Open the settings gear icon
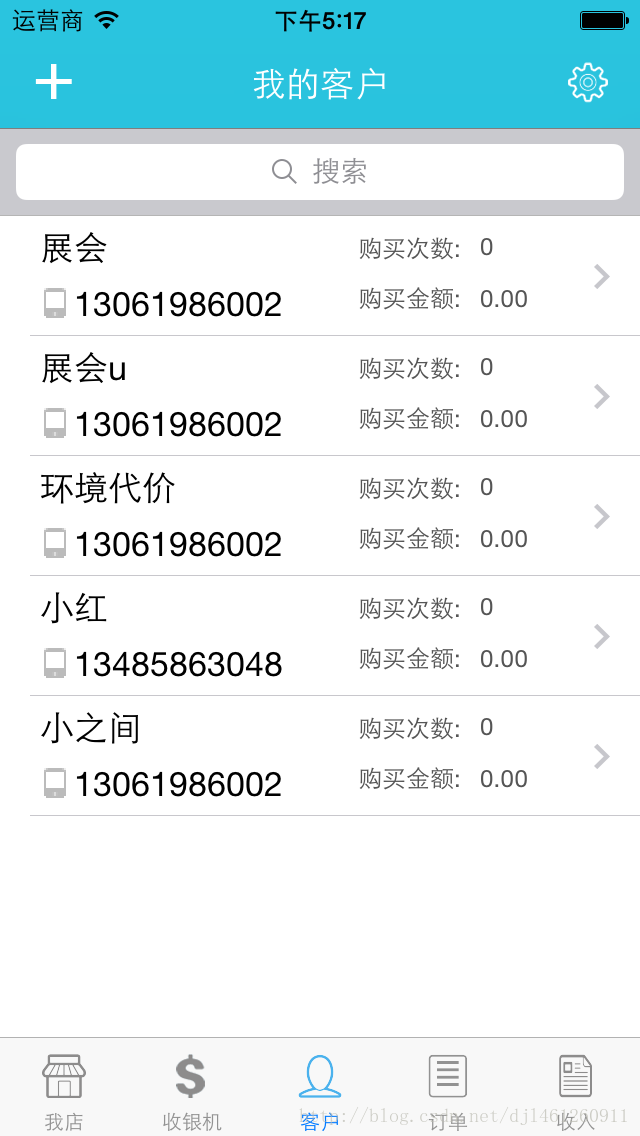640x1136 pixels. coord(588,83)
